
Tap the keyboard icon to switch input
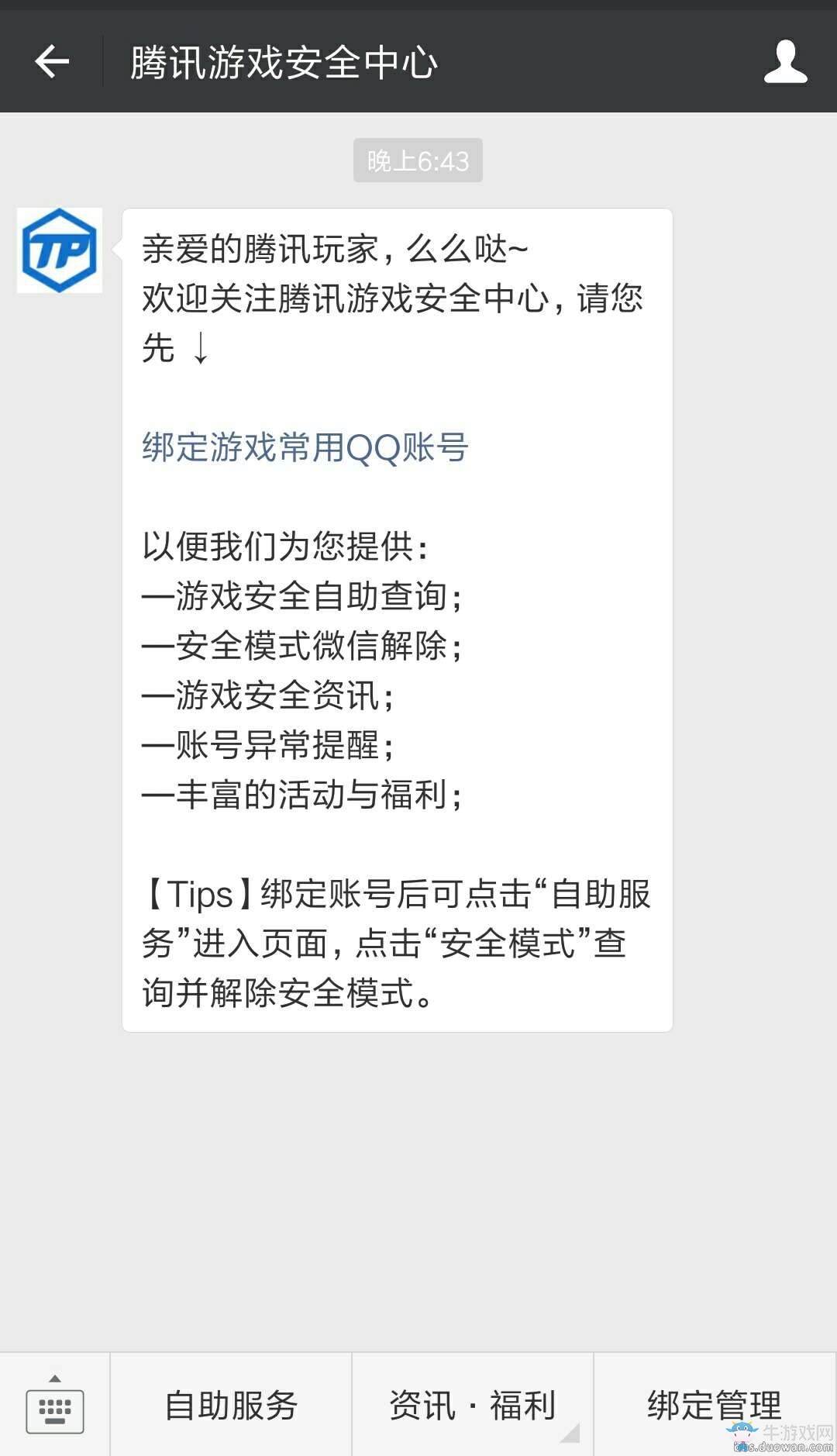(x=54, y=1410)
